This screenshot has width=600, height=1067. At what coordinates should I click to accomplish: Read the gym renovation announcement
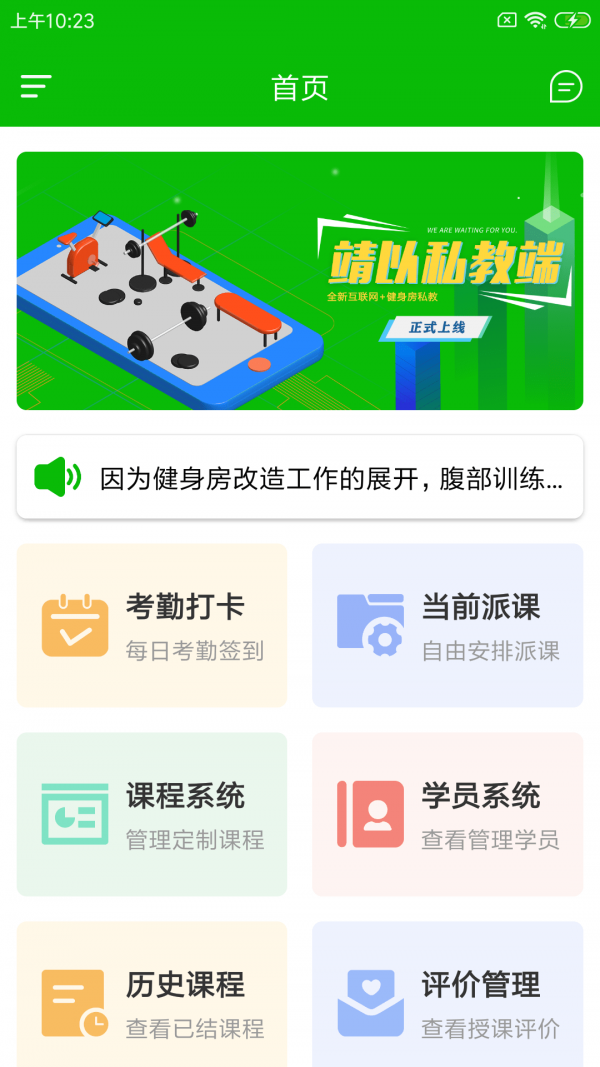pos(300,477)
